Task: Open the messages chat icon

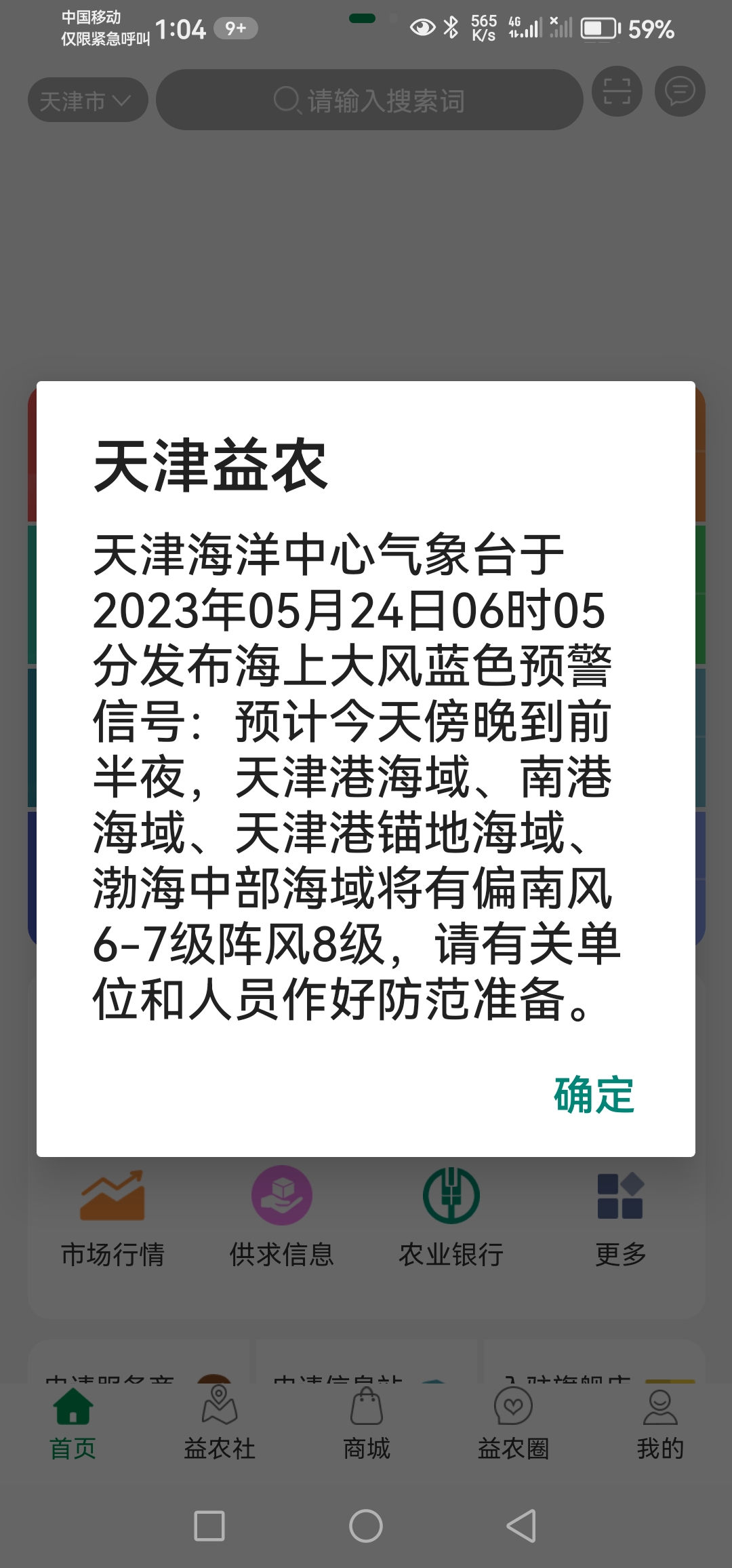Action: 680,92
